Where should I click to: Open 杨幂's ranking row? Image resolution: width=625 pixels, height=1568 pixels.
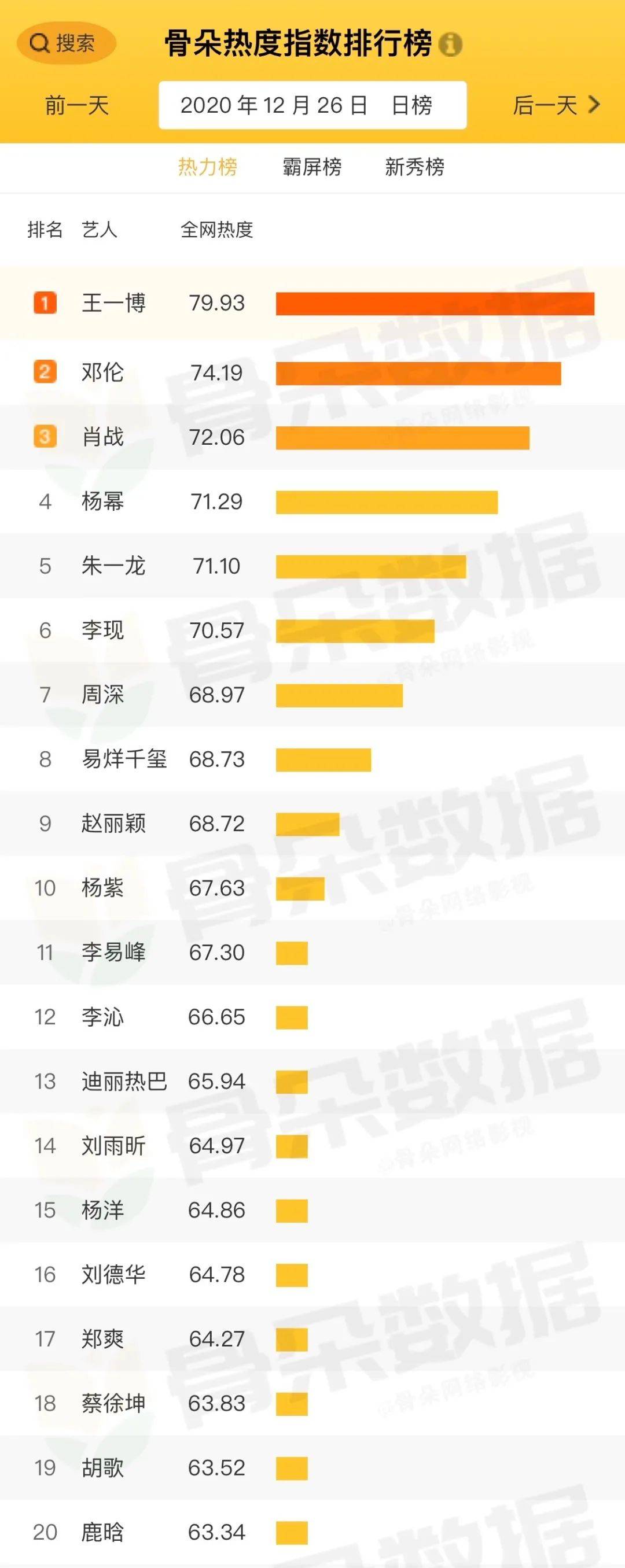[312, 501]
